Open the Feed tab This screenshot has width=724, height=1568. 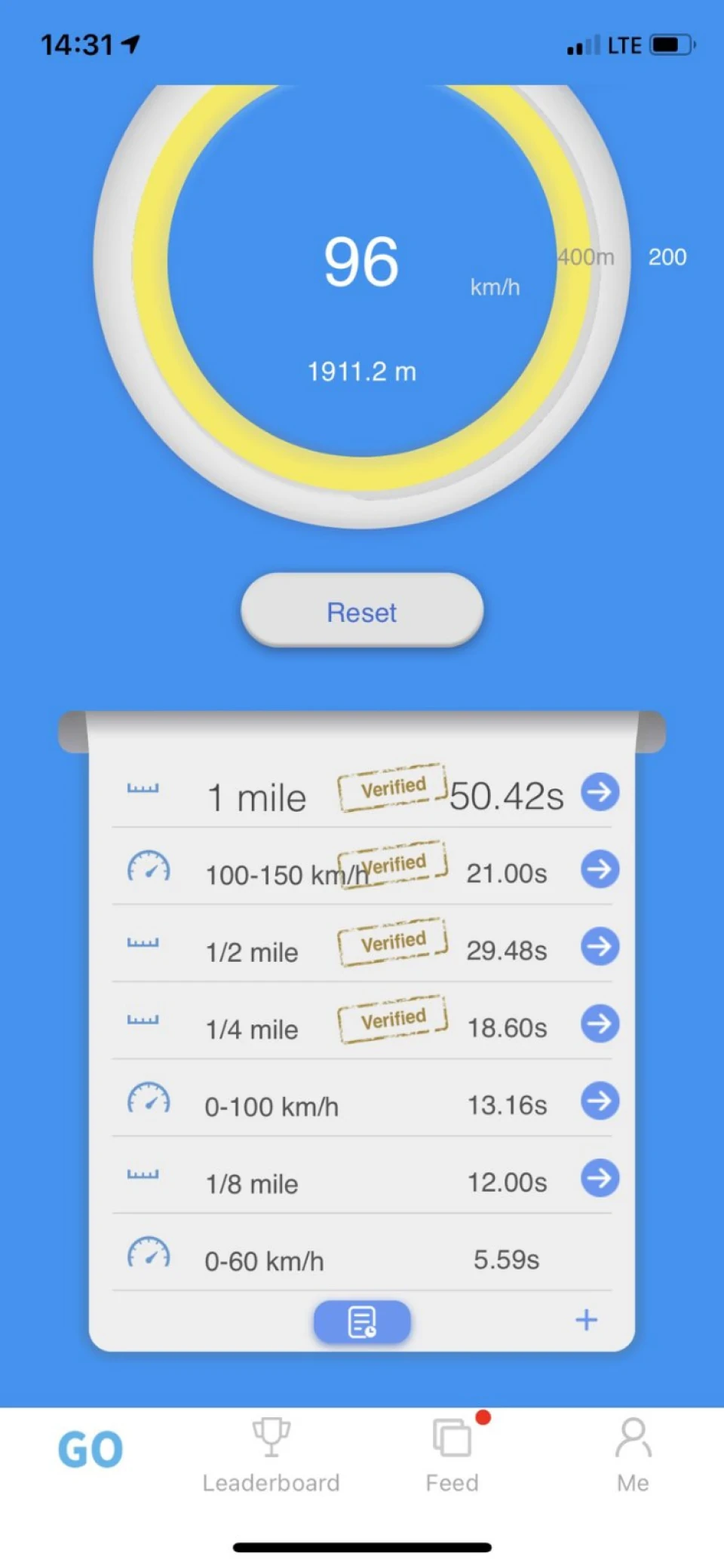coord(452,1456)
